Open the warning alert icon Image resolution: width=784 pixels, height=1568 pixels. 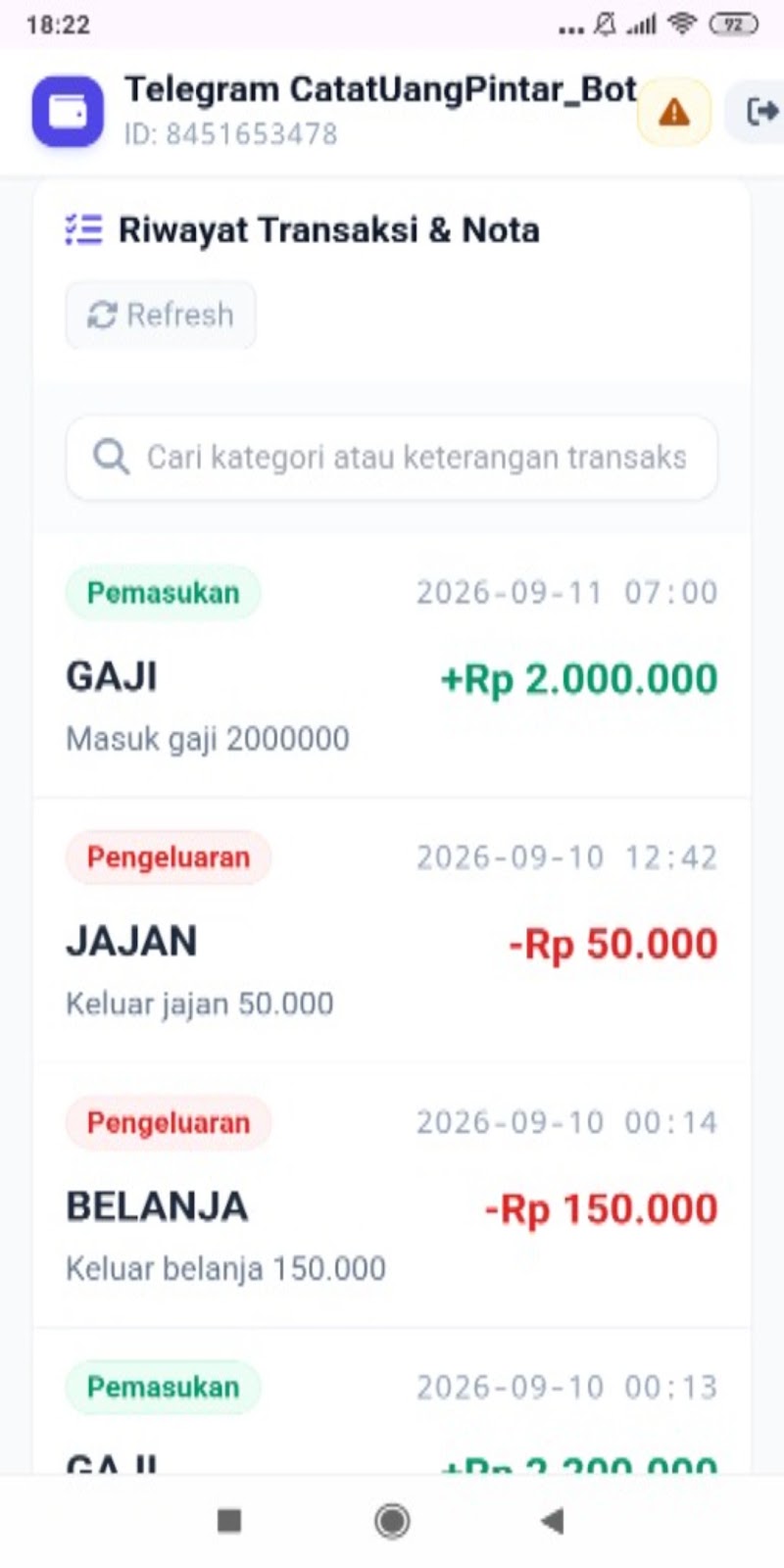674,112
